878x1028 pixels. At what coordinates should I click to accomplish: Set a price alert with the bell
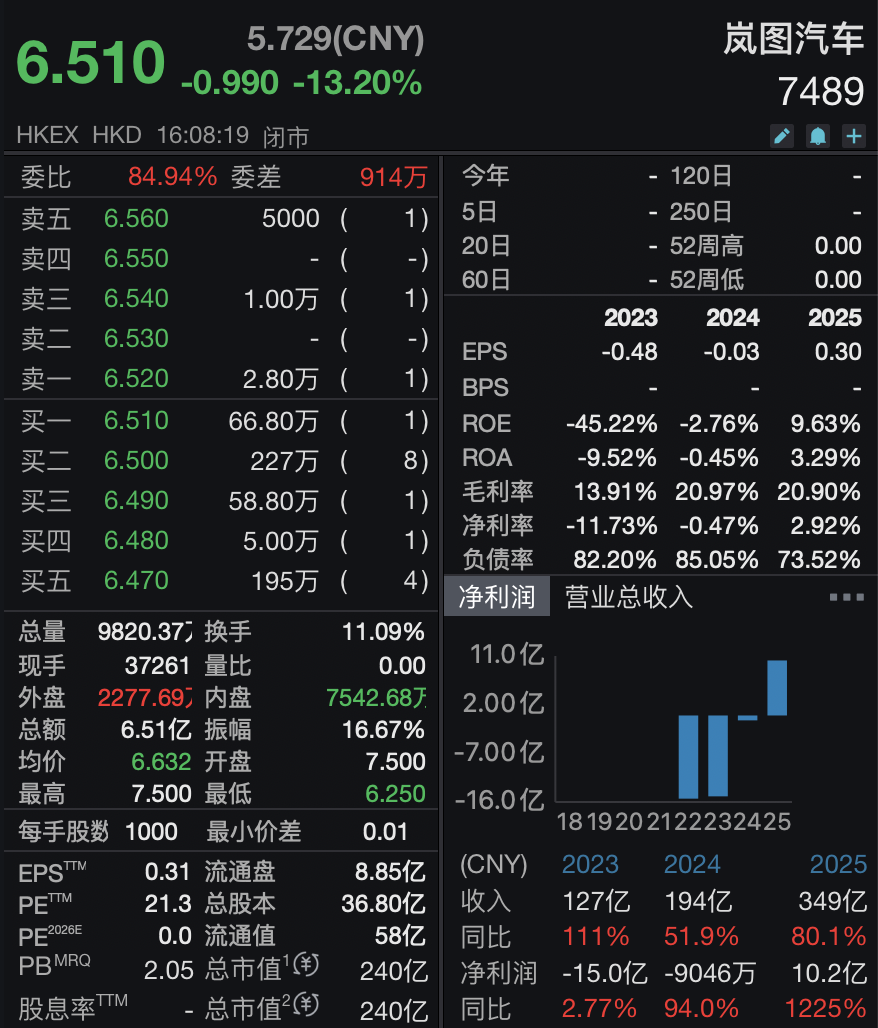(x=818, y=136)
